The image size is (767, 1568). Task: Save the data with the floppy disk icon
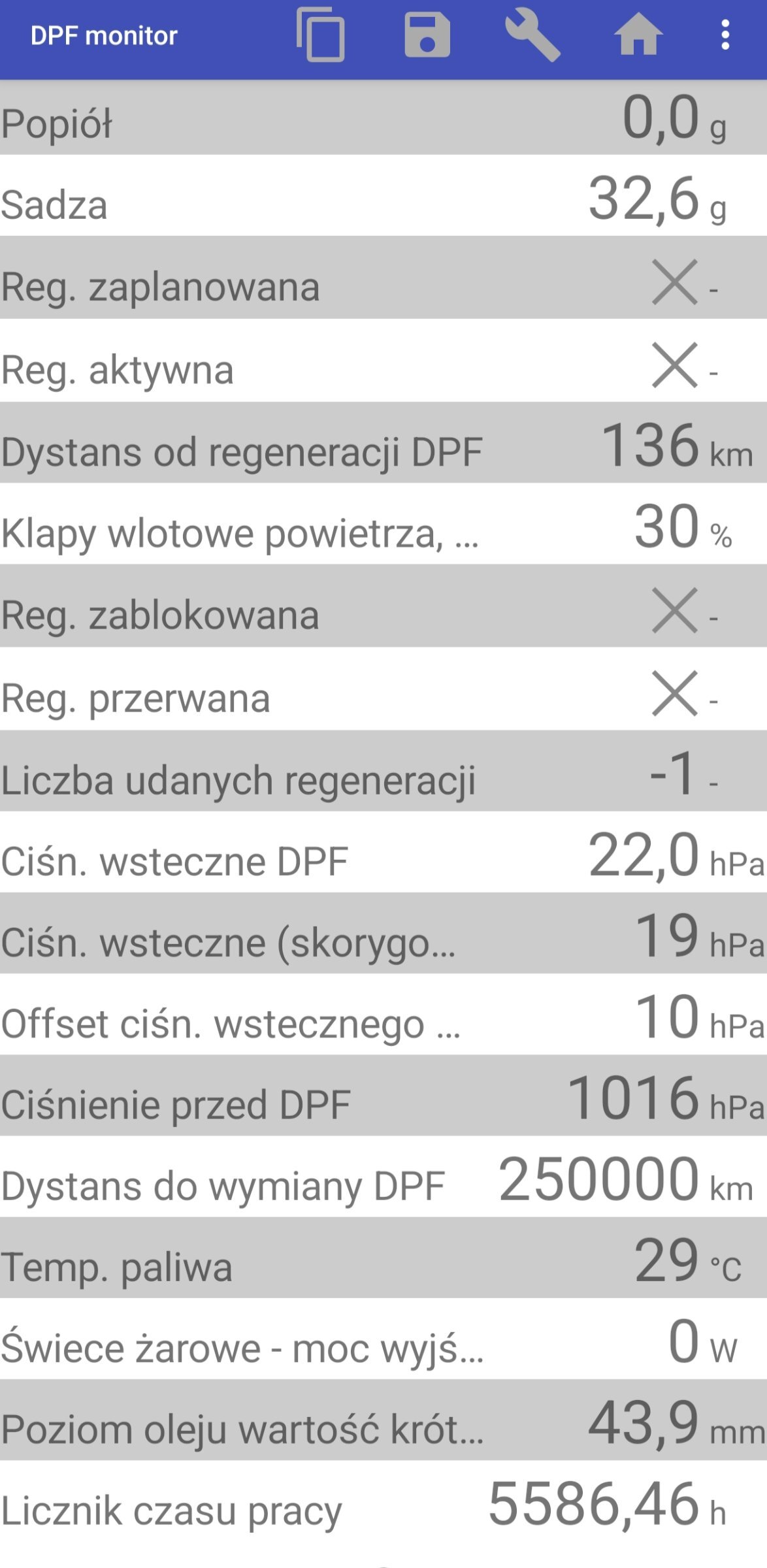click(x=427, y=35)
